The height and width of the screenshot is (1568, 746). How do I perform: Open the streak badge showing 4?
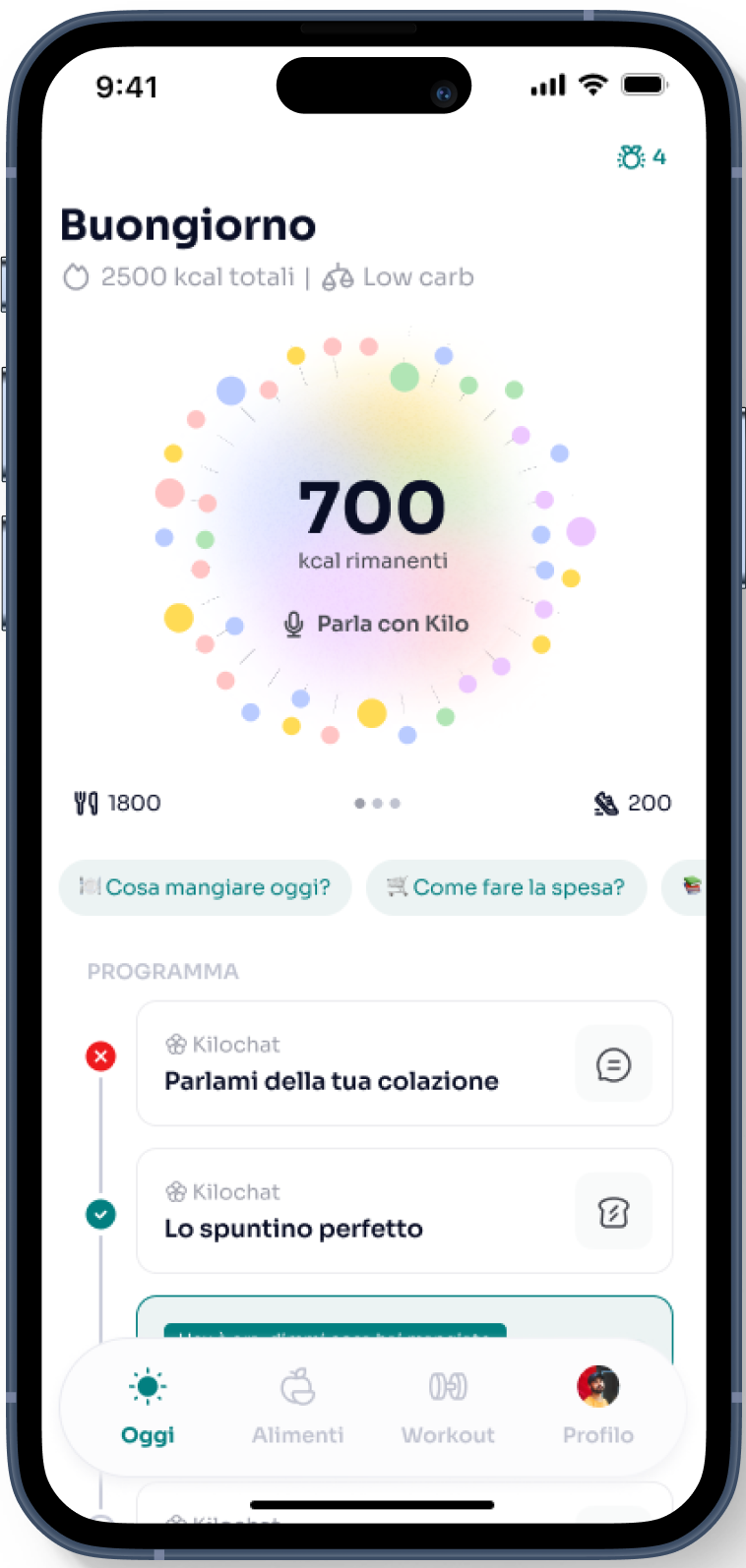coord(641,157)
